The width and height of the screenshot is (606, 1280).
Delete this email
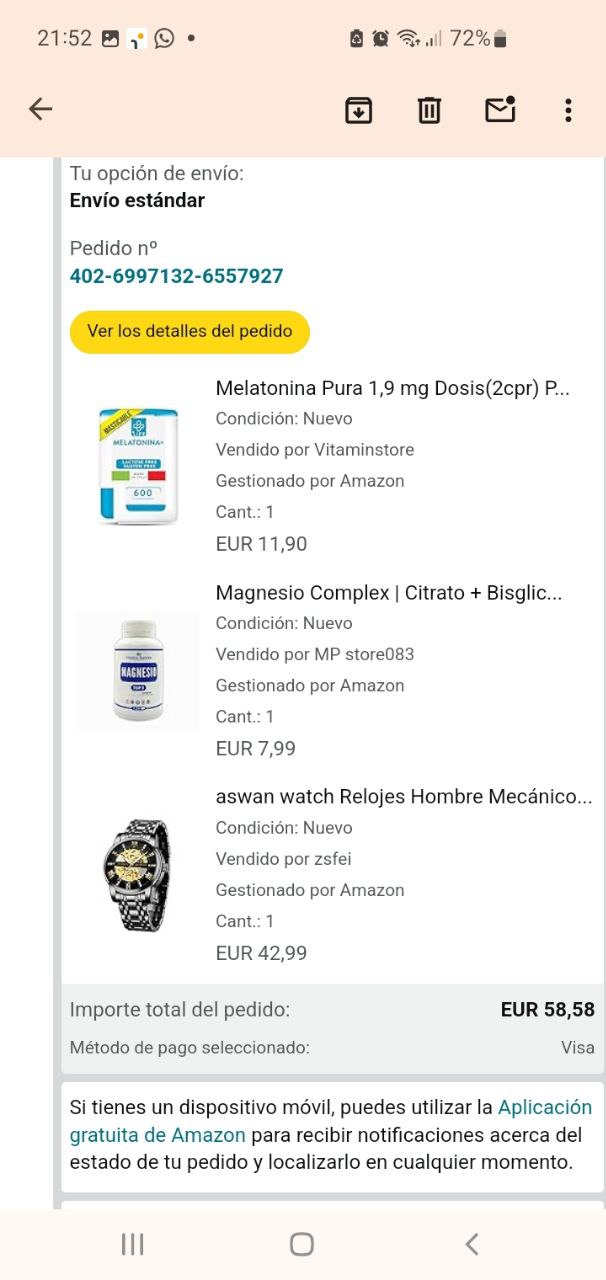pyautogui.click(x=429, y=110)
